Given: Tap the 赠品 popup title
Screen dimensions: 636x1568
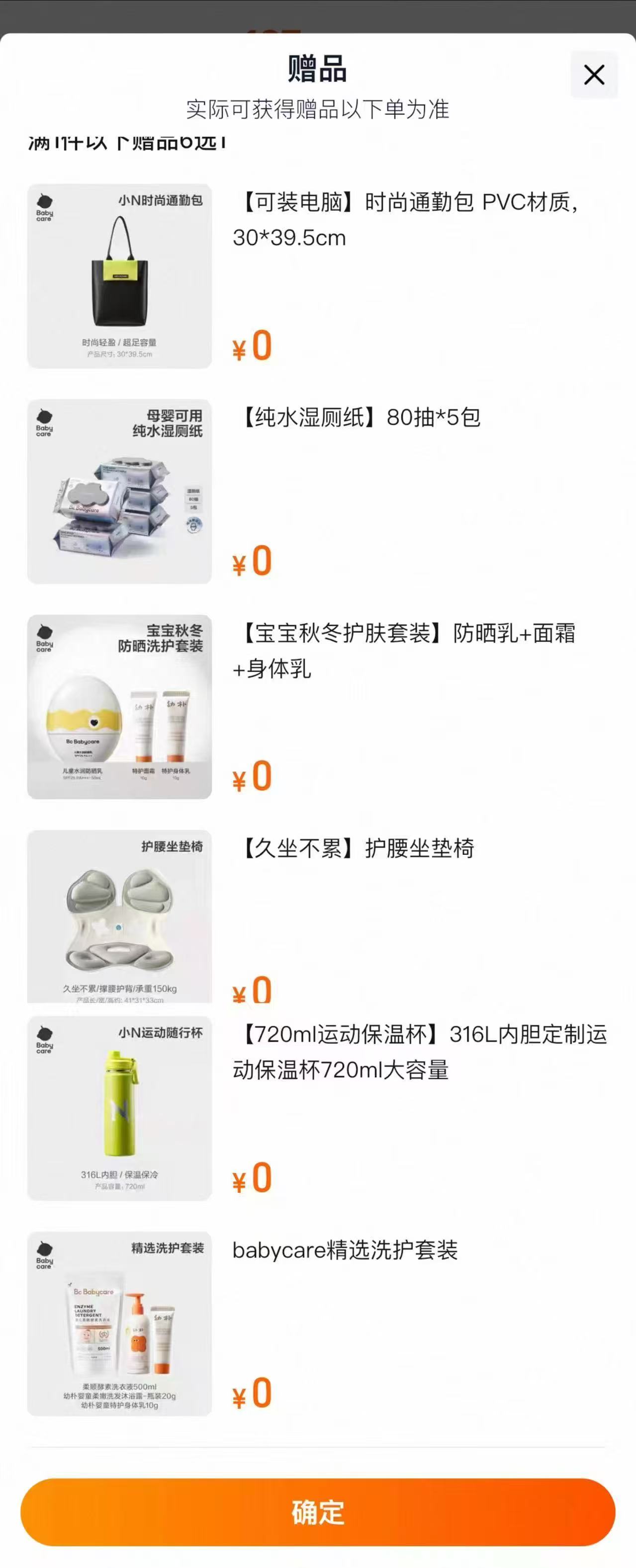Looking at the screenshot, I should coord(317,70).
